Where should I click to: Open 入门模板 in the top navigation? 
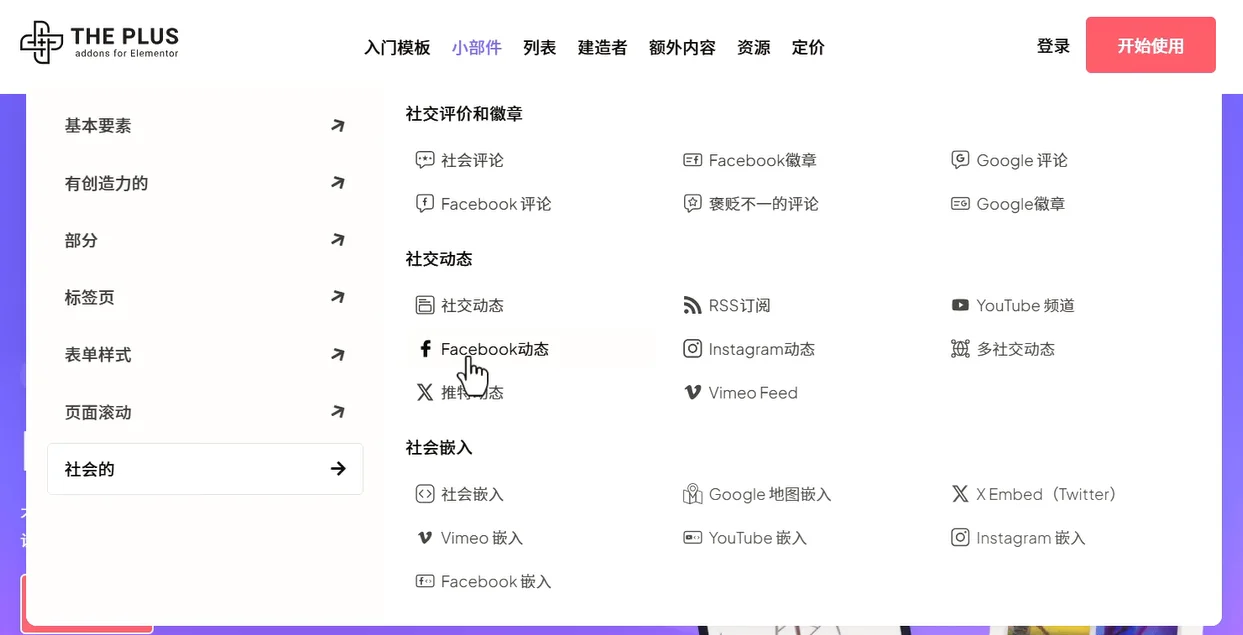[x=397, y=47]
